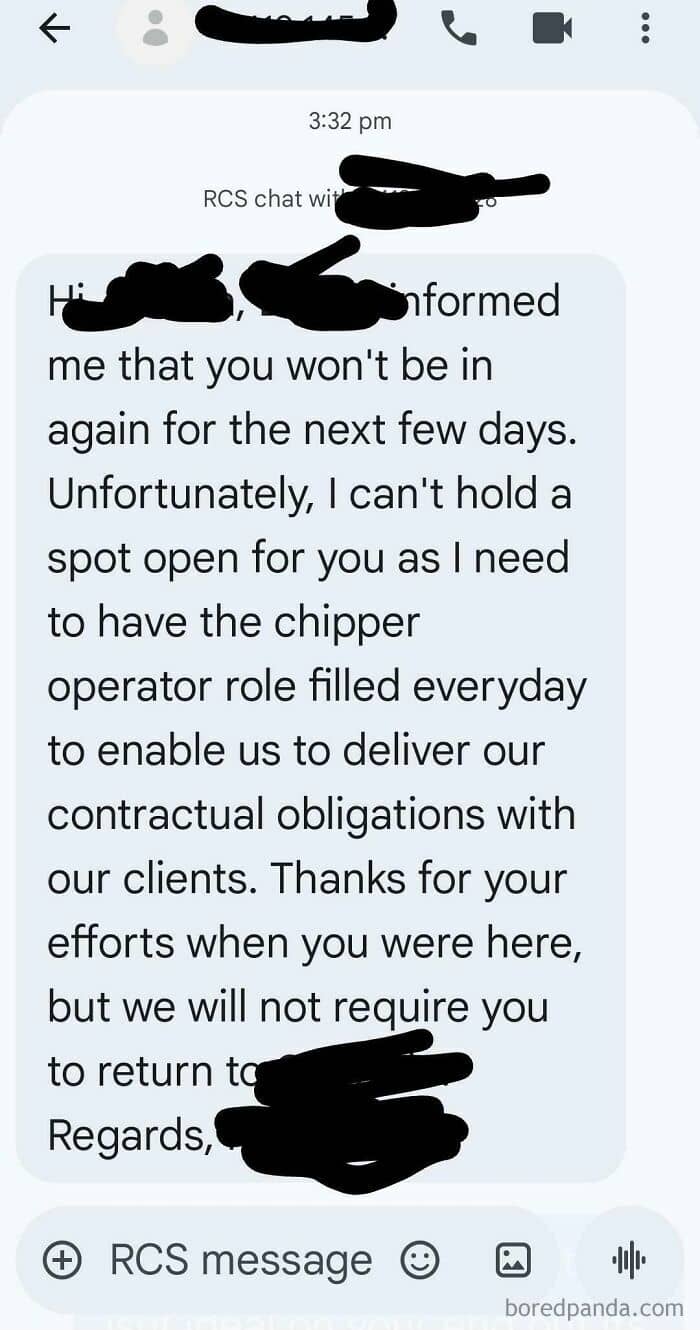Record a voice message
This screenshot has height=1330, width=700.
[x=629, y=1259]
